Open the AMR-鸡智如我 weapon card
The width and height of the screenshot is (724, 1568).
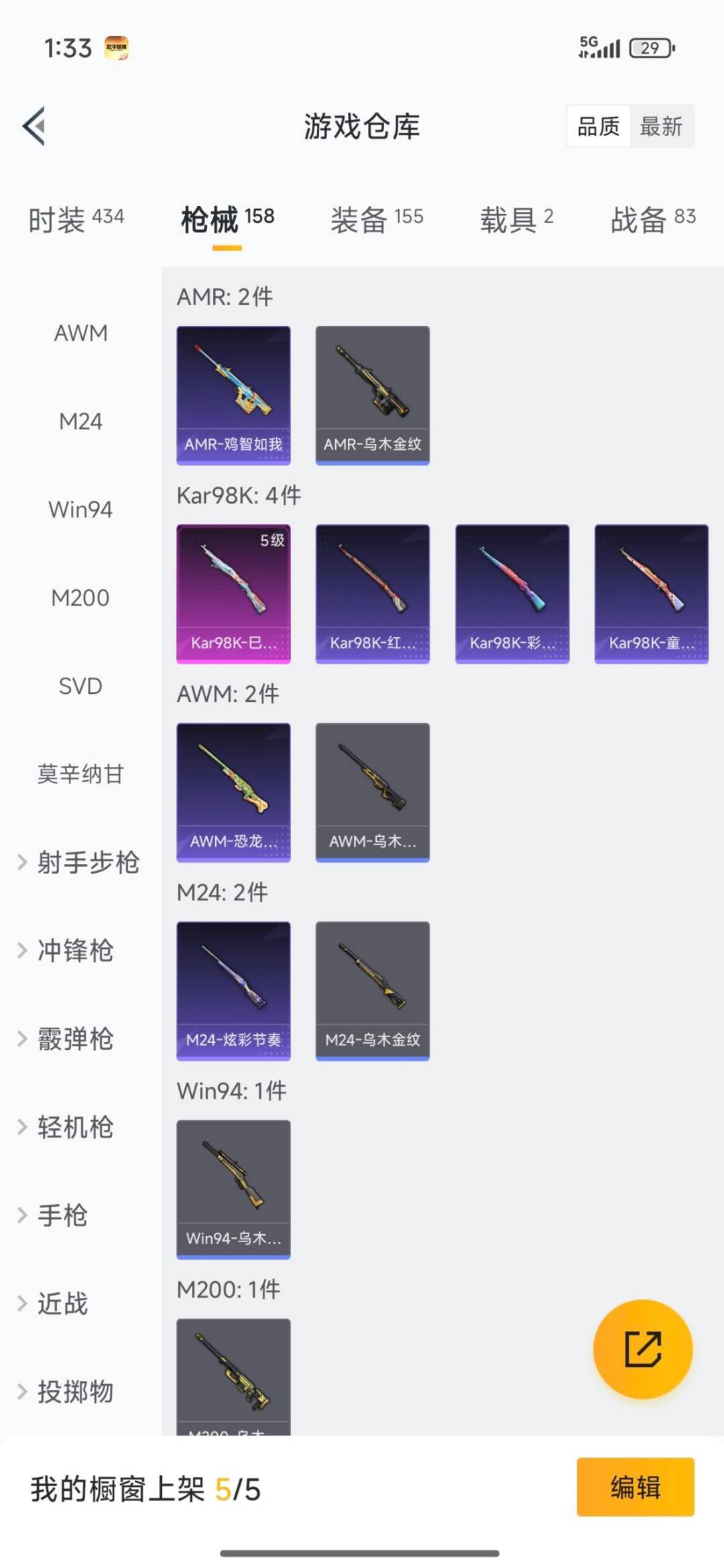[233, 394]
